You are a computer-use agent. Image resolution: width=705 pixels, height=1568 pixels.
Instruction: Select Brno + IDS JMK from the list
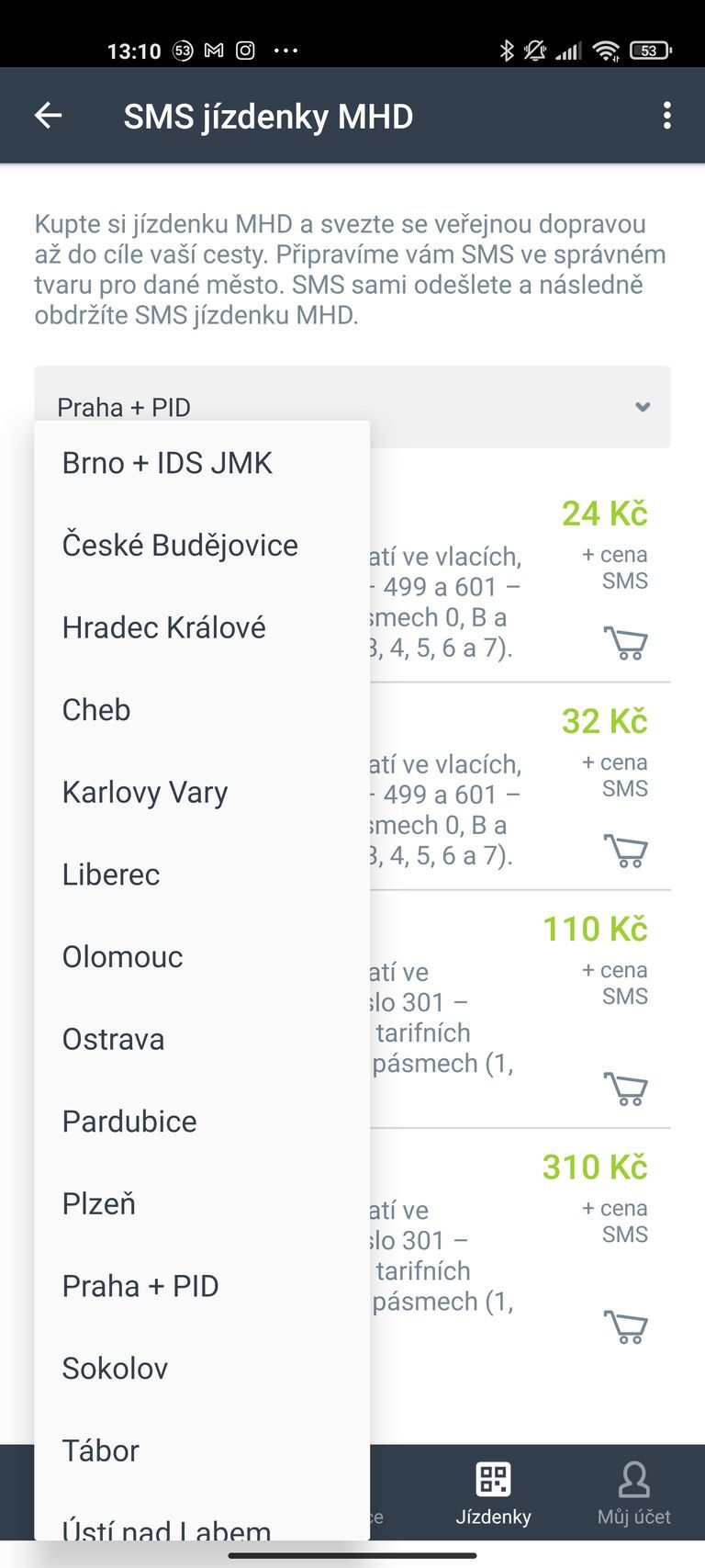(x=166, y=462)
